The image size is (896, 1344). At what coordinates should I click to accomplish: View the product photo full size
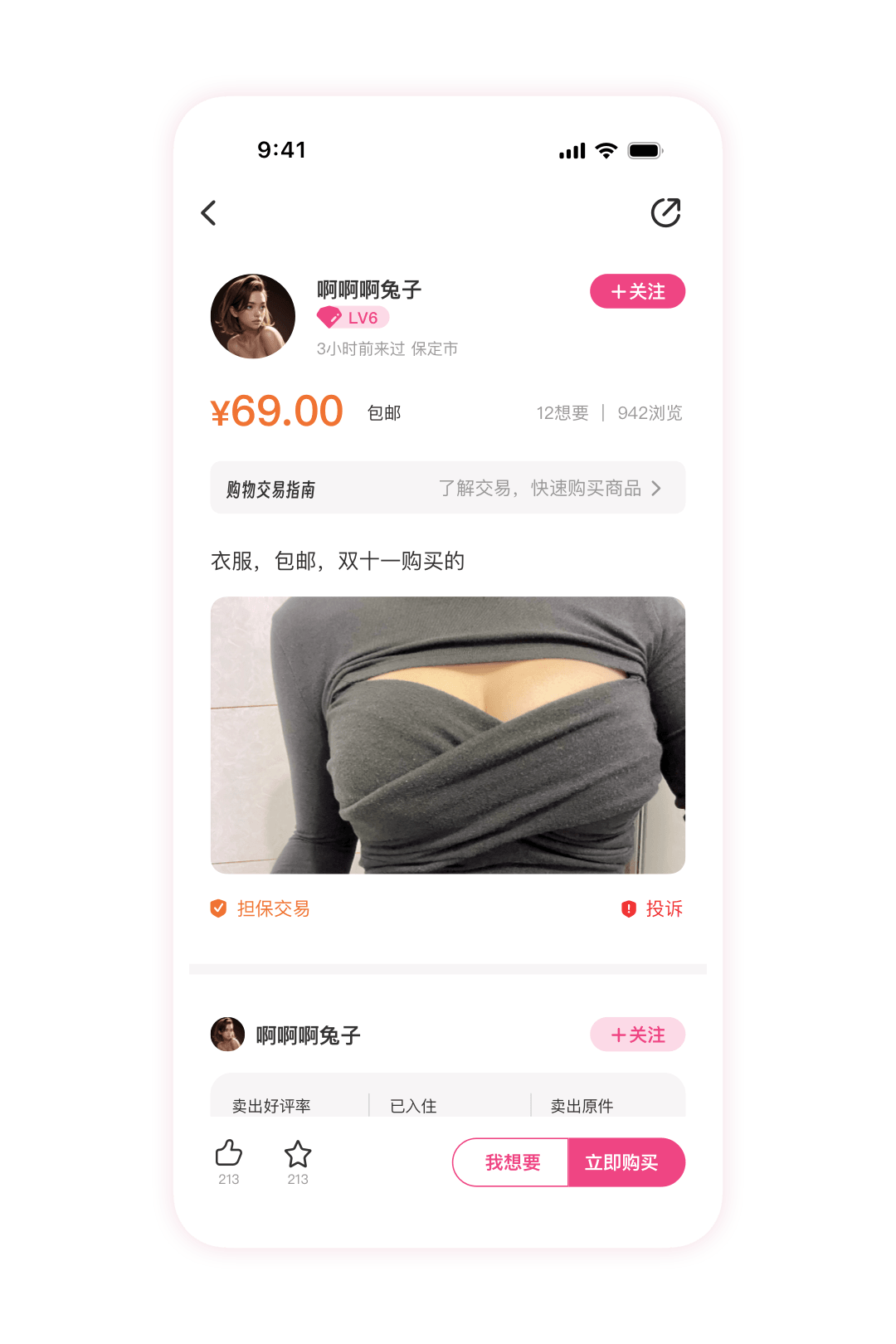pyautogui.click(x=448, y=735)
